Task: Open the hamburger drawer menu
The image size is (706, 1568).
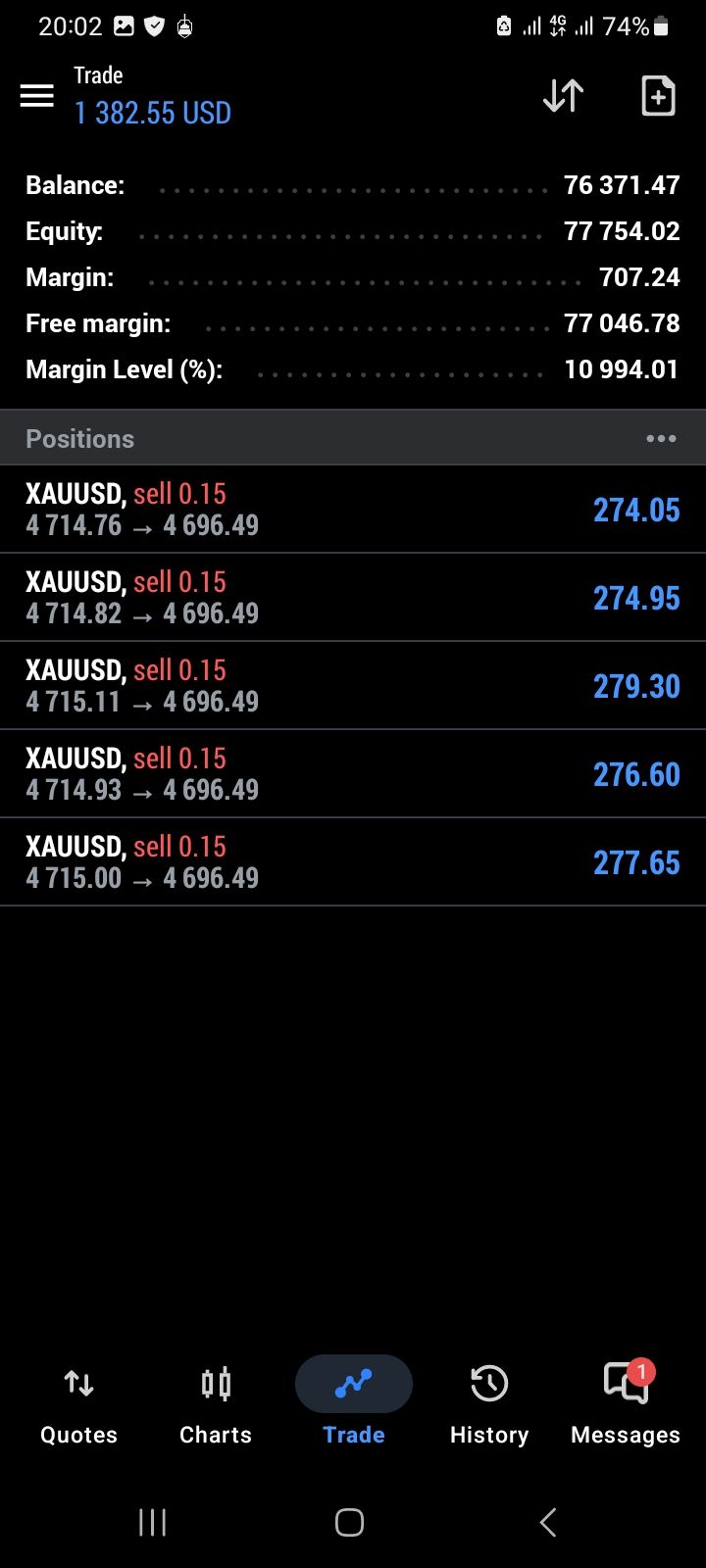Action: pyautogui.click(x=37, y=95)
